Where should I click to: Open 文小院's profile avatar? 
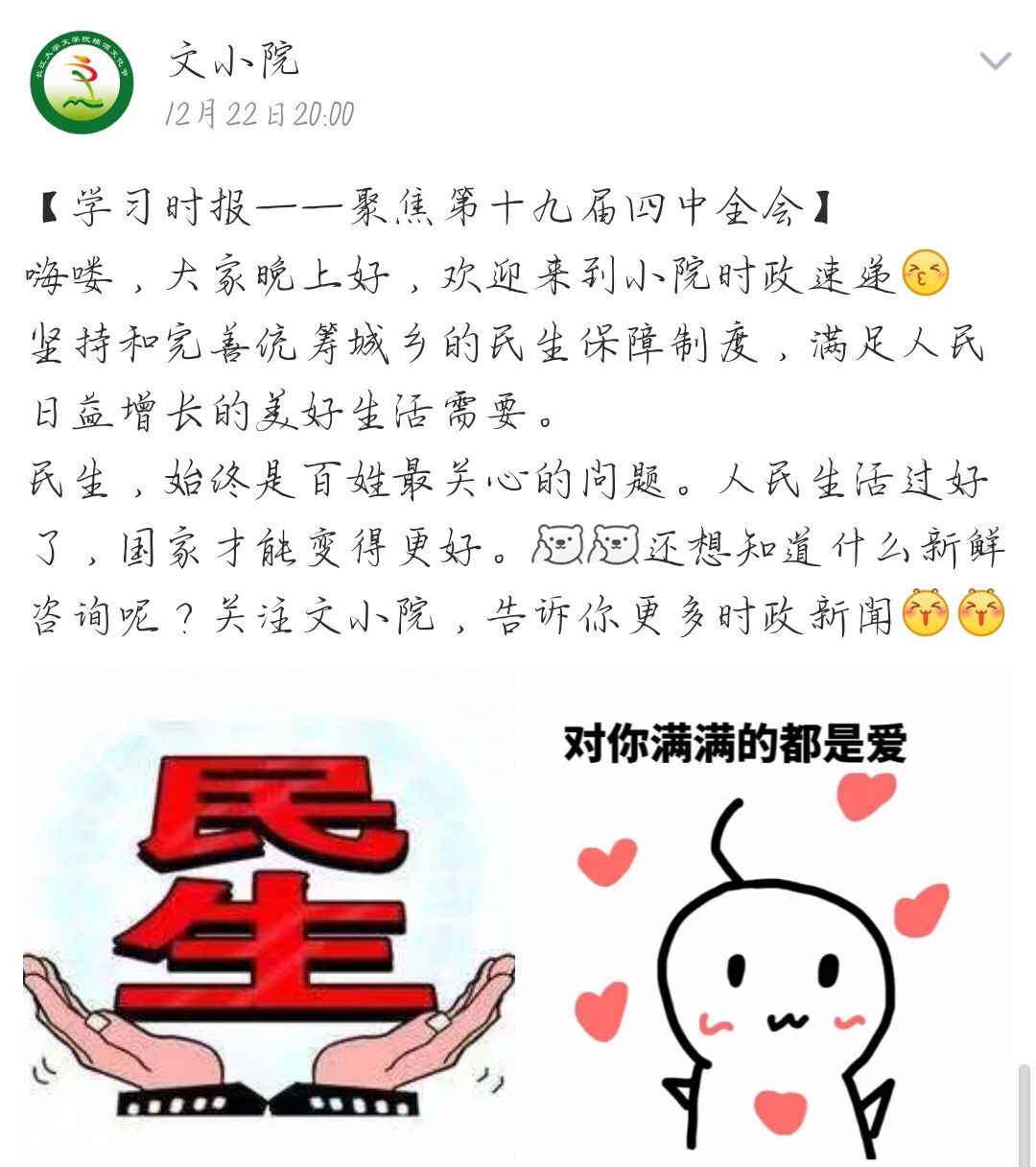(x=81, y=82)
